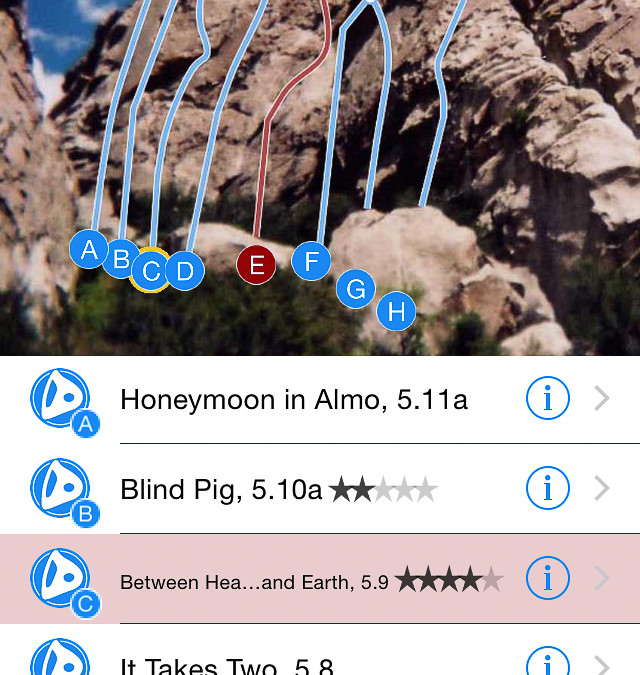Select route marker G on the photo

[355, 290]
